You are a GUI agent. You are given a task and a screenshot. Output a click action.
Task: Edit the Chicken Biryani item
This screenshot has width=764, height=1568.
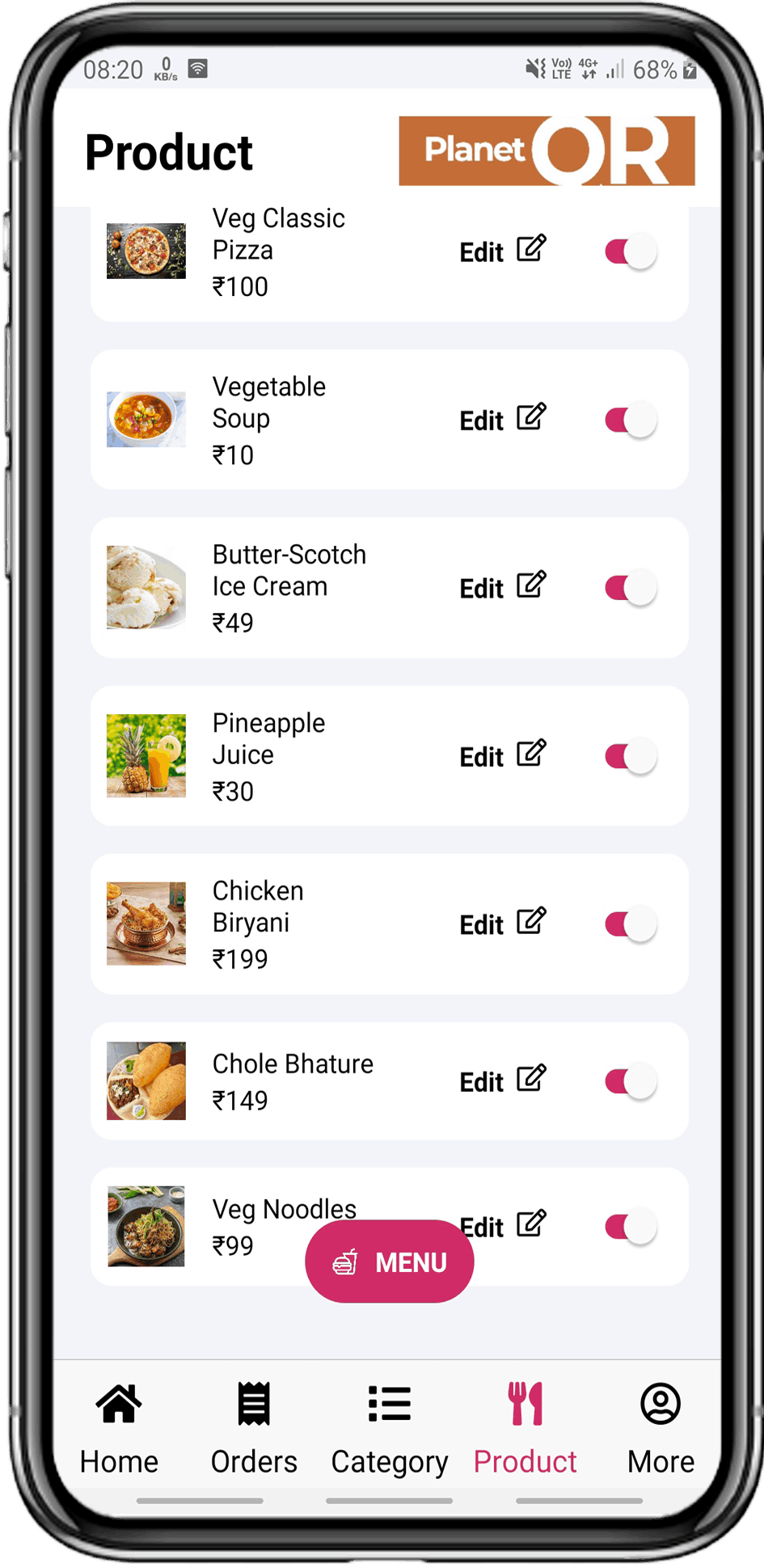tap(502, 923)
